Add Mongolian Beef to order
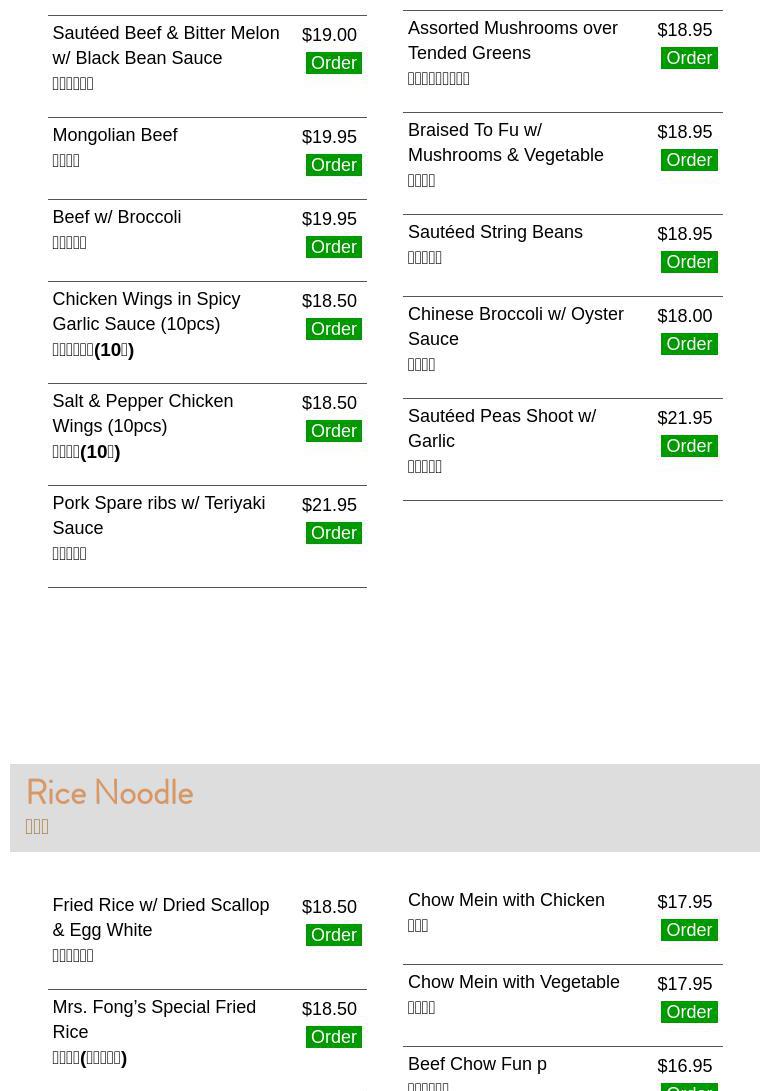Image resolution: width=770 pixels, height=1091 pixels. 333,165
